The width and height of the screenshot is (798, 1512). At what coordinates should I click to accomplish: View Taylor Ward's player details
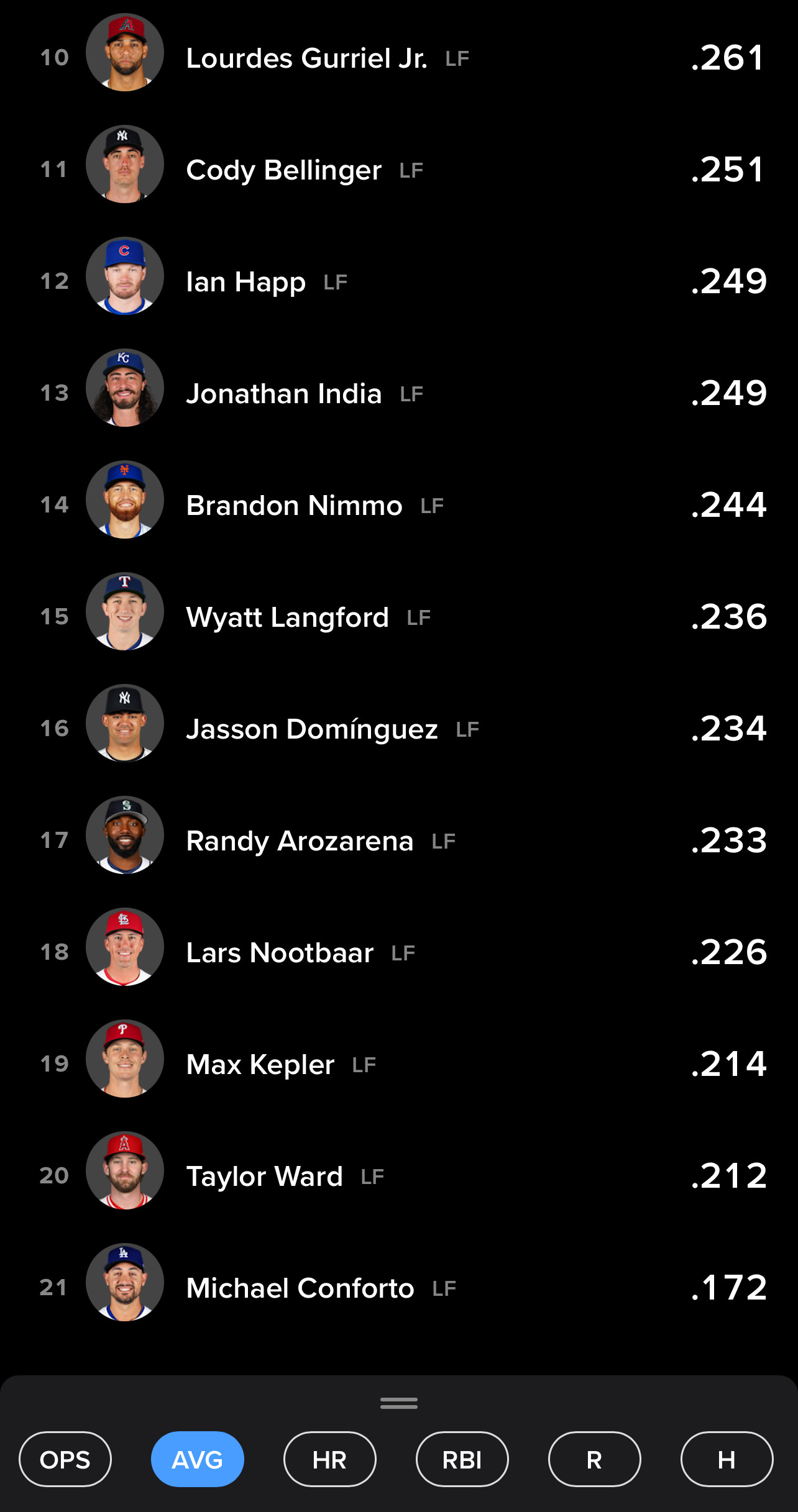[399, 1176]
